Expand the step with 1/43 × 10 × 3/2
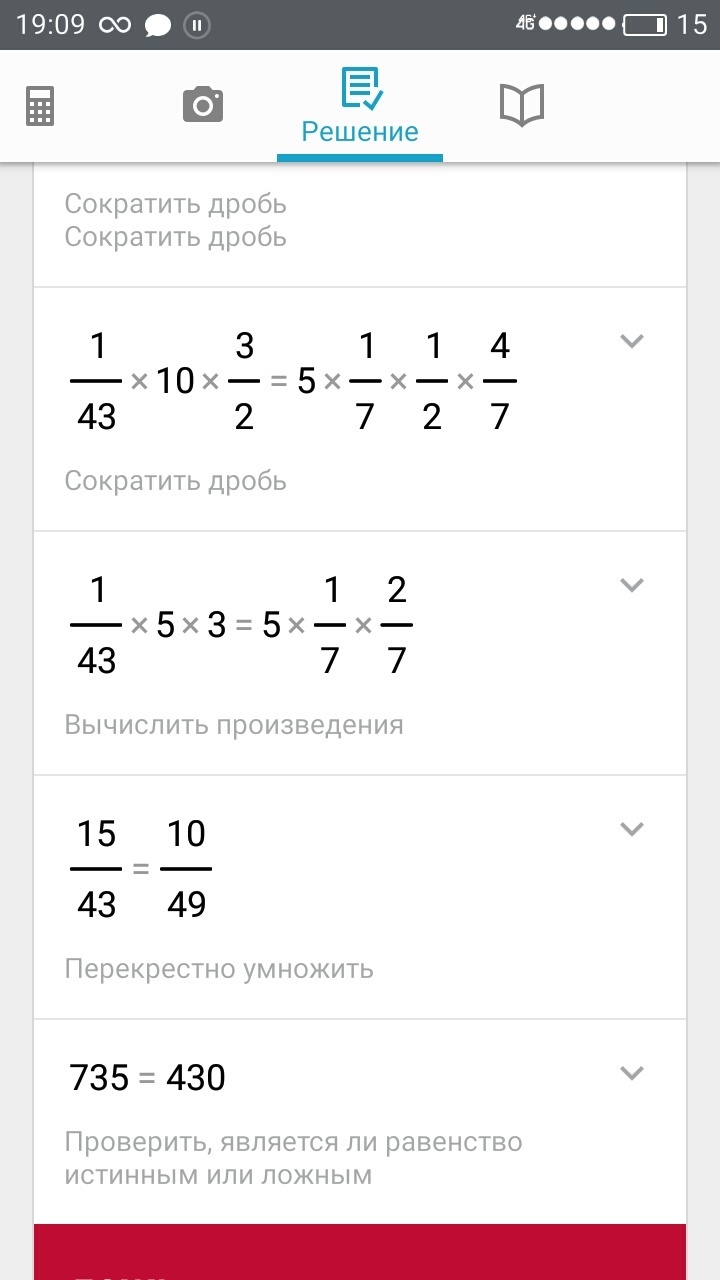Screen dimensions: 720x1280 [631, 341]
